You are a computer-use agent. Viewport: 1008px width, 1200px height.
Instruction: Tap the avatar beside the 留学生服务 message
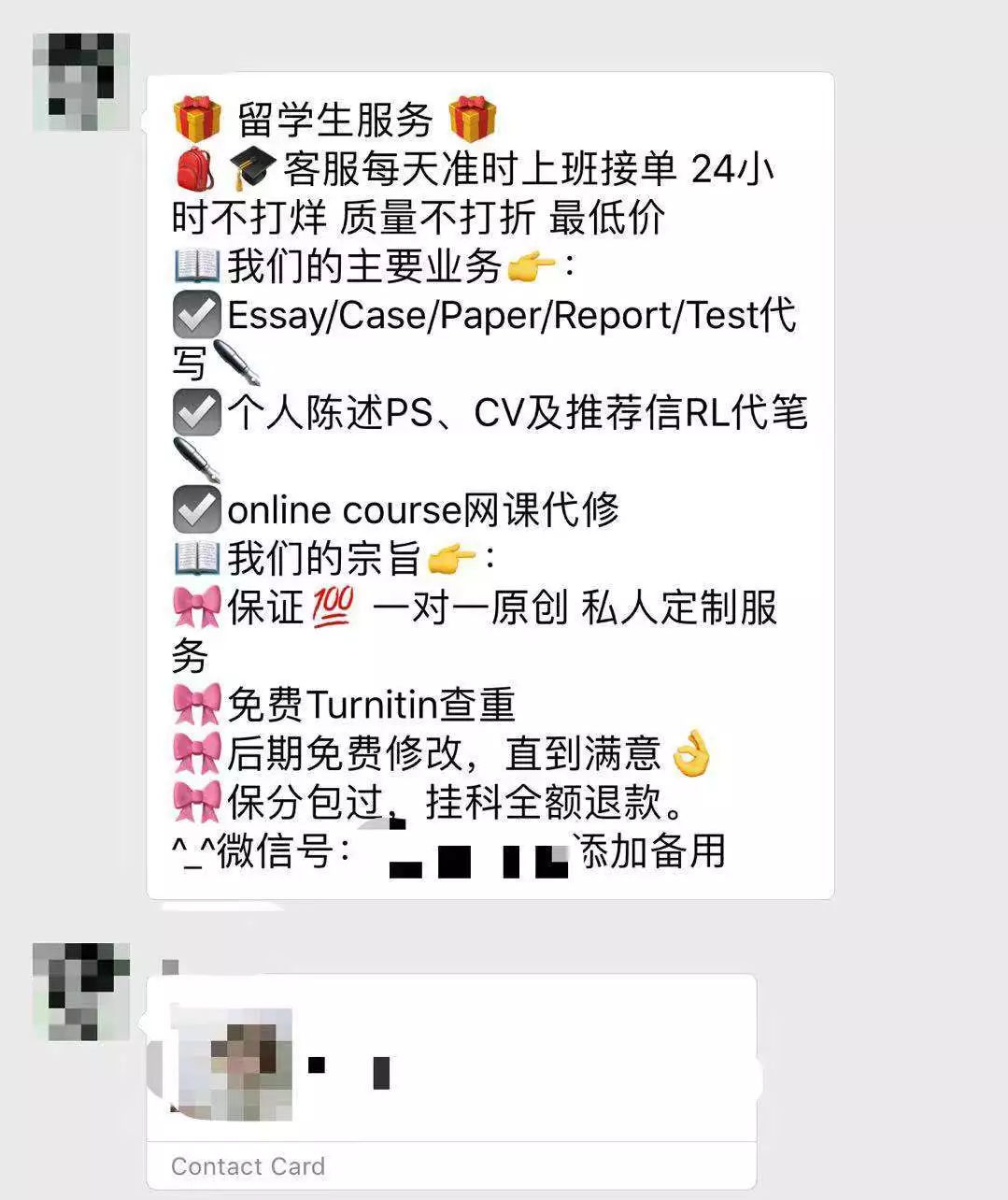[80, 82]
